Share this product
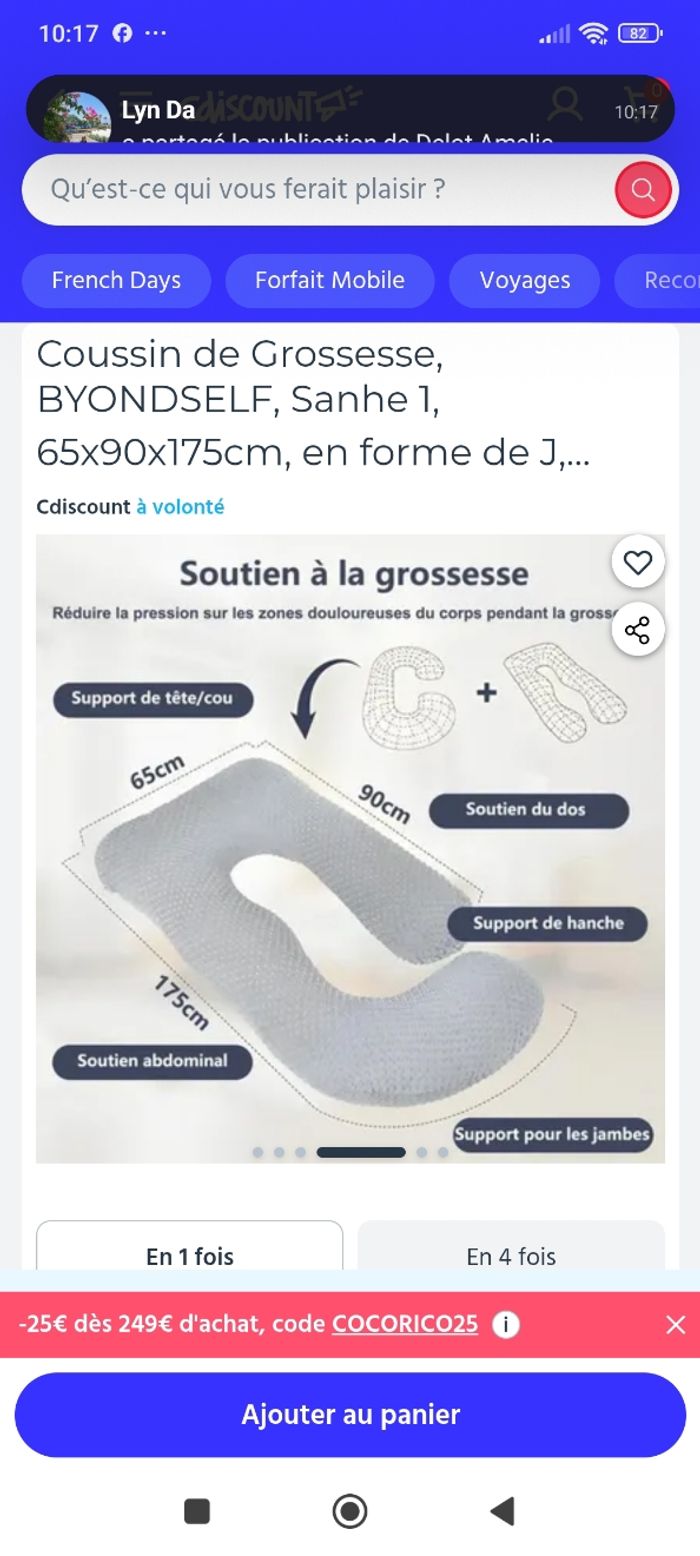700x1556 pixels. click(x=637, y=630)
